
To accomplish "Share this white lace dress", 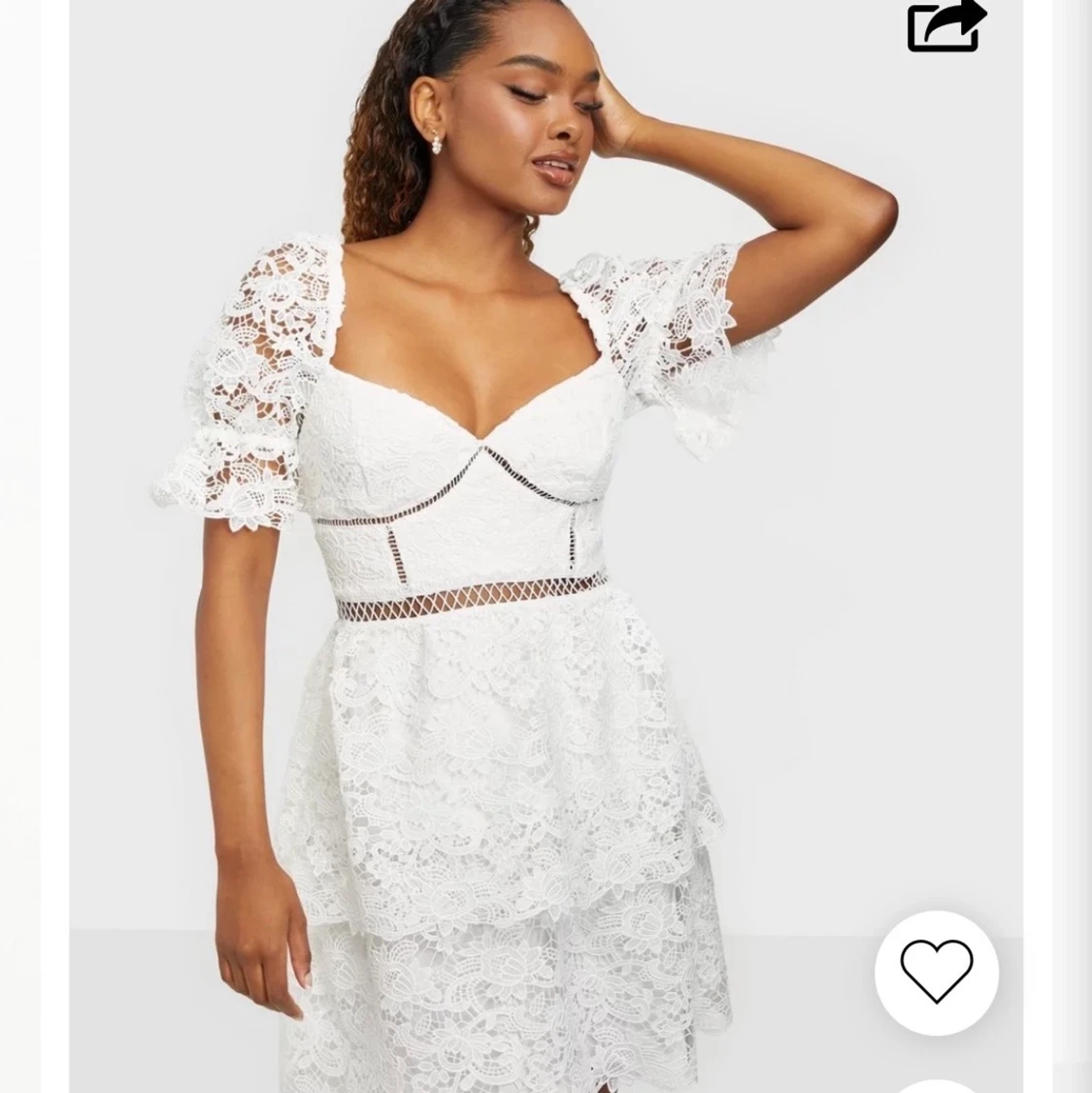I will click(x=945, y=26).
